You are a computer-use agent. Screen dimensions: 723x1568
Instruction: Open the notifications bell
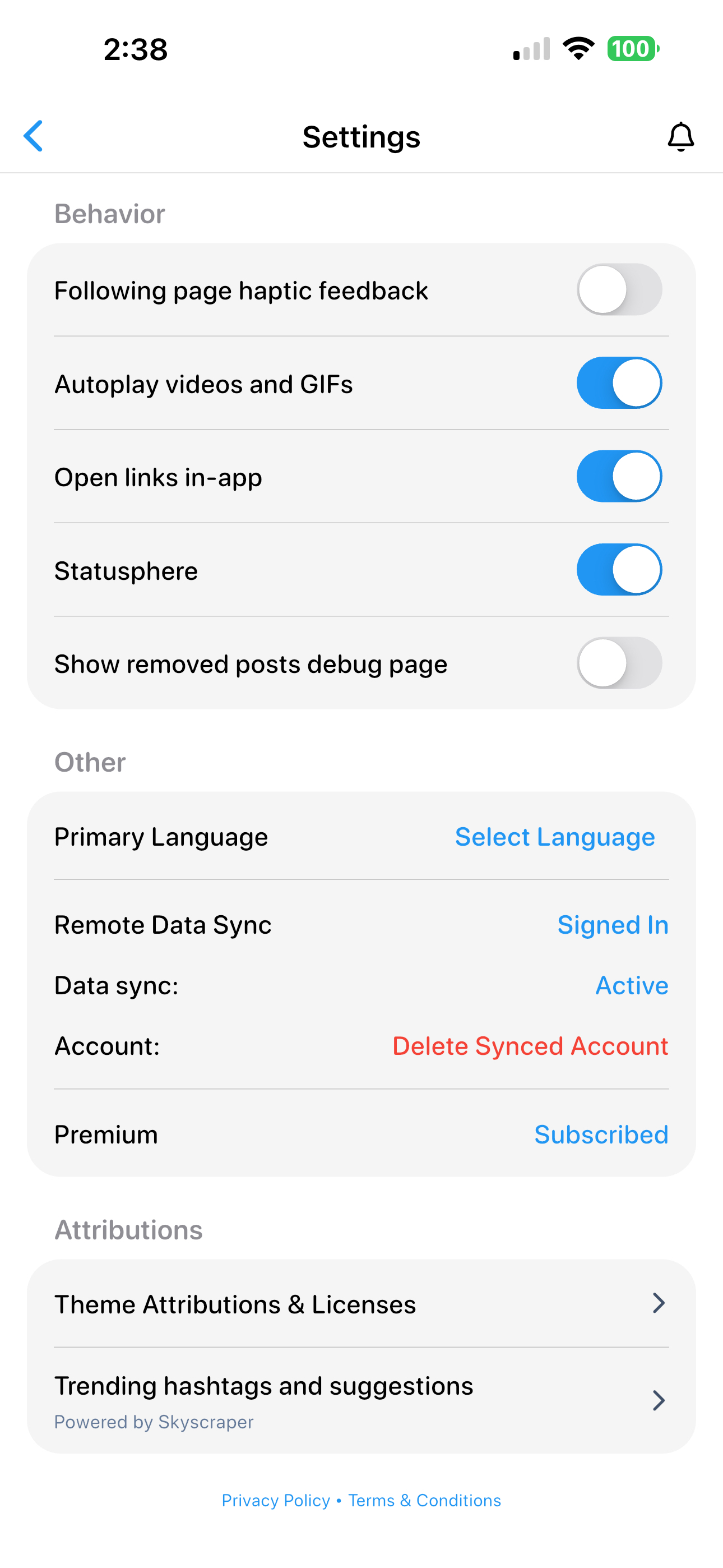coord(680,137)
